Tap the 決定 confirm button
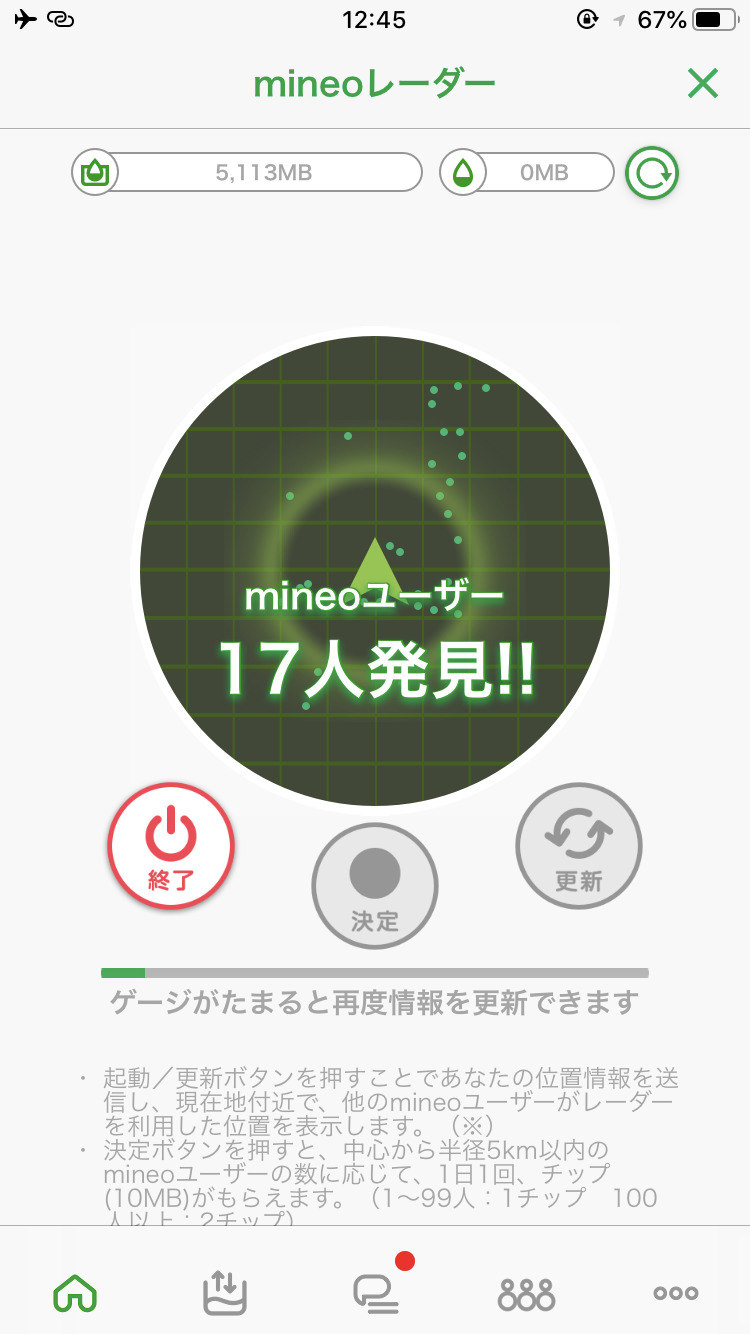The height and width of the screenshot is (1334, 750). (x=375, y=887)
